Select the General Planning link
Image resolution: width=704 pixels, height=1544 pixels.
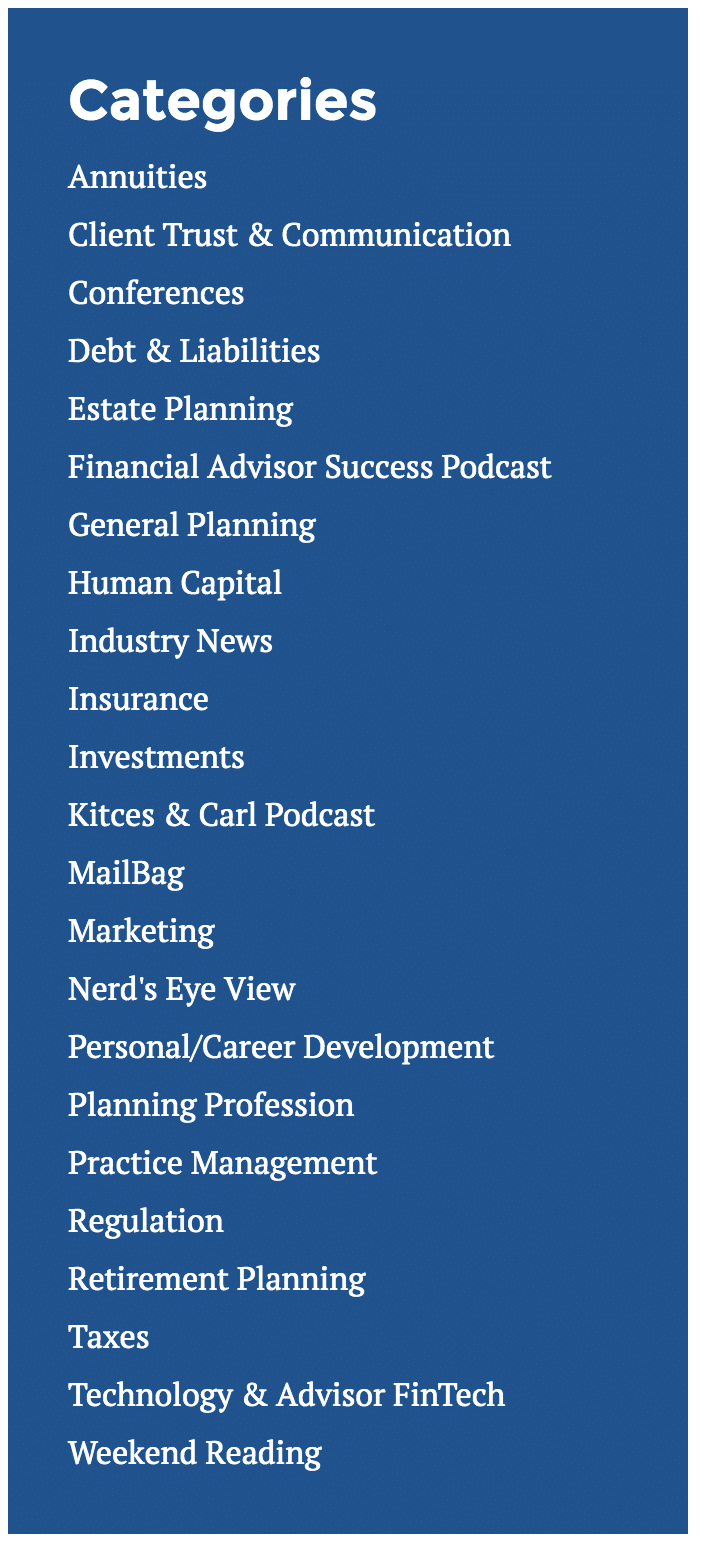click(192, 525)
